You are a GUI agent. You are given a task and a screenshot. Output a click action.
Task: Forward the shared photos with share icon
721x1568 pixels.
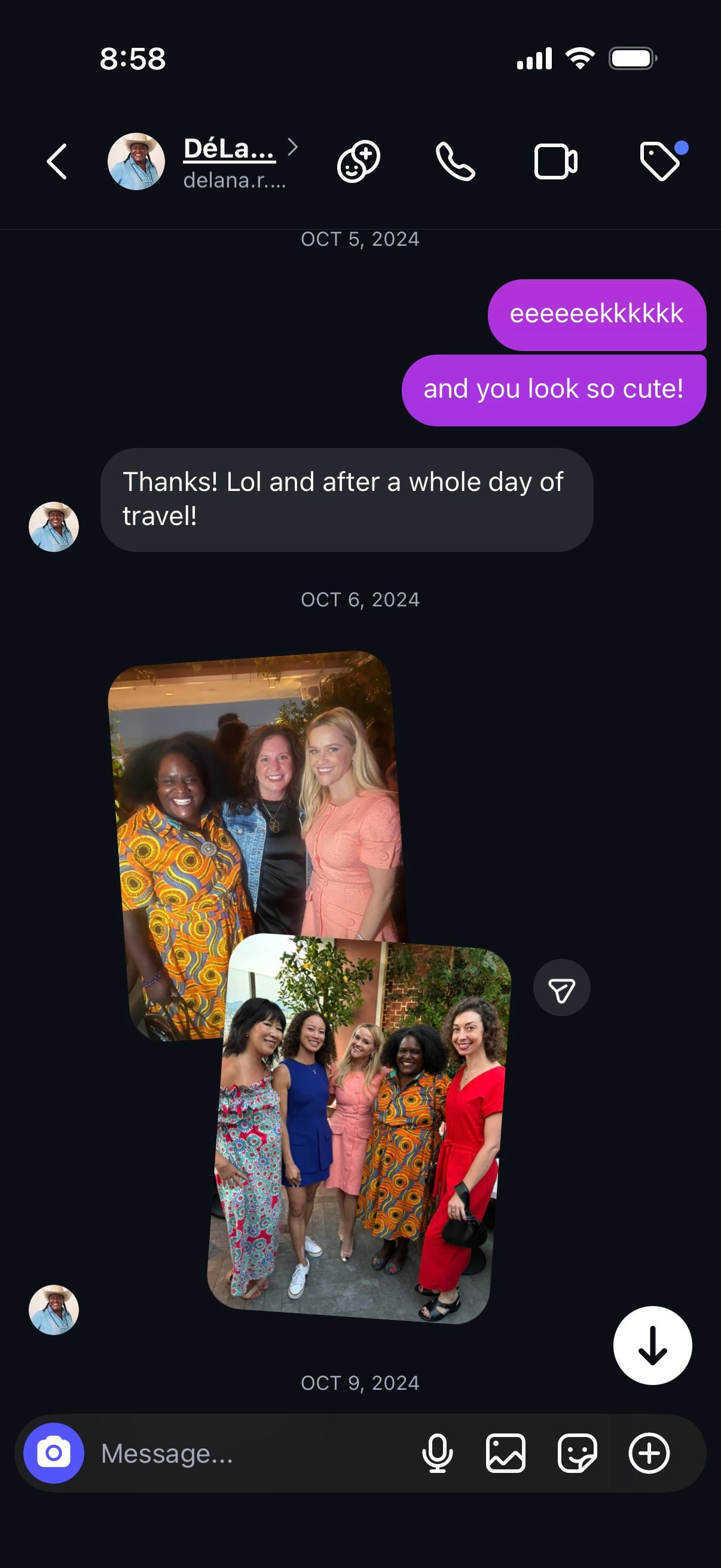561,988
